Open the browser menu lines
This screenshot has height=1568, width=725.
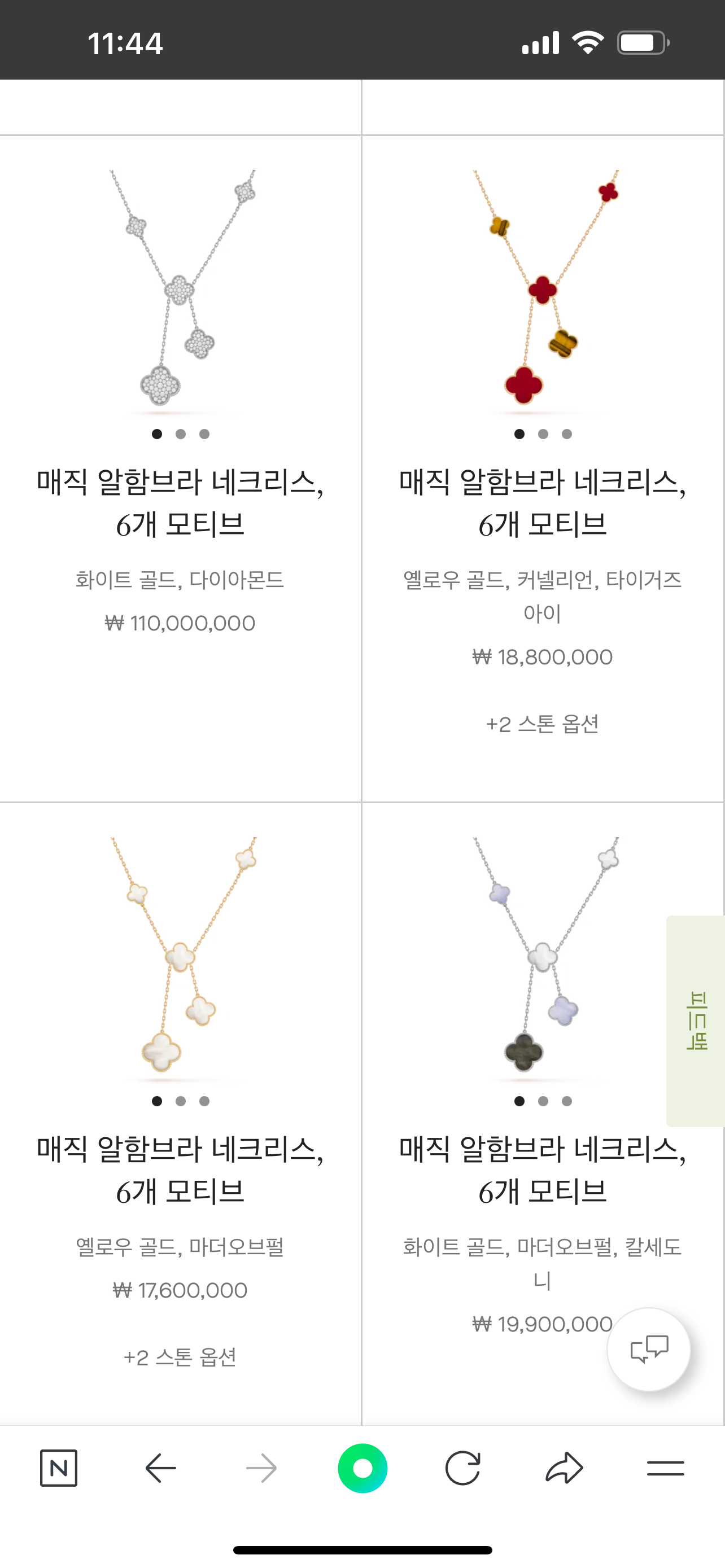[665, 1468]
